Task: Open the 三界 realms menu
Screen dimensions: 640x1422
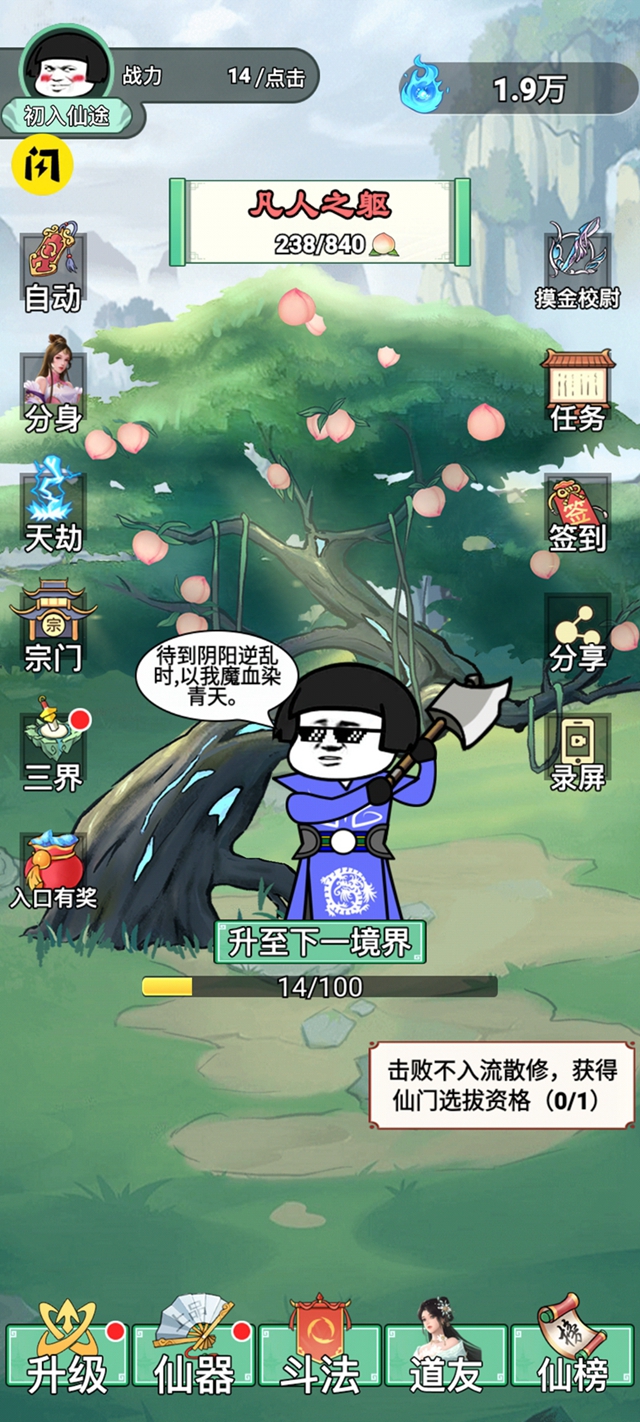Action: point(53,750)
